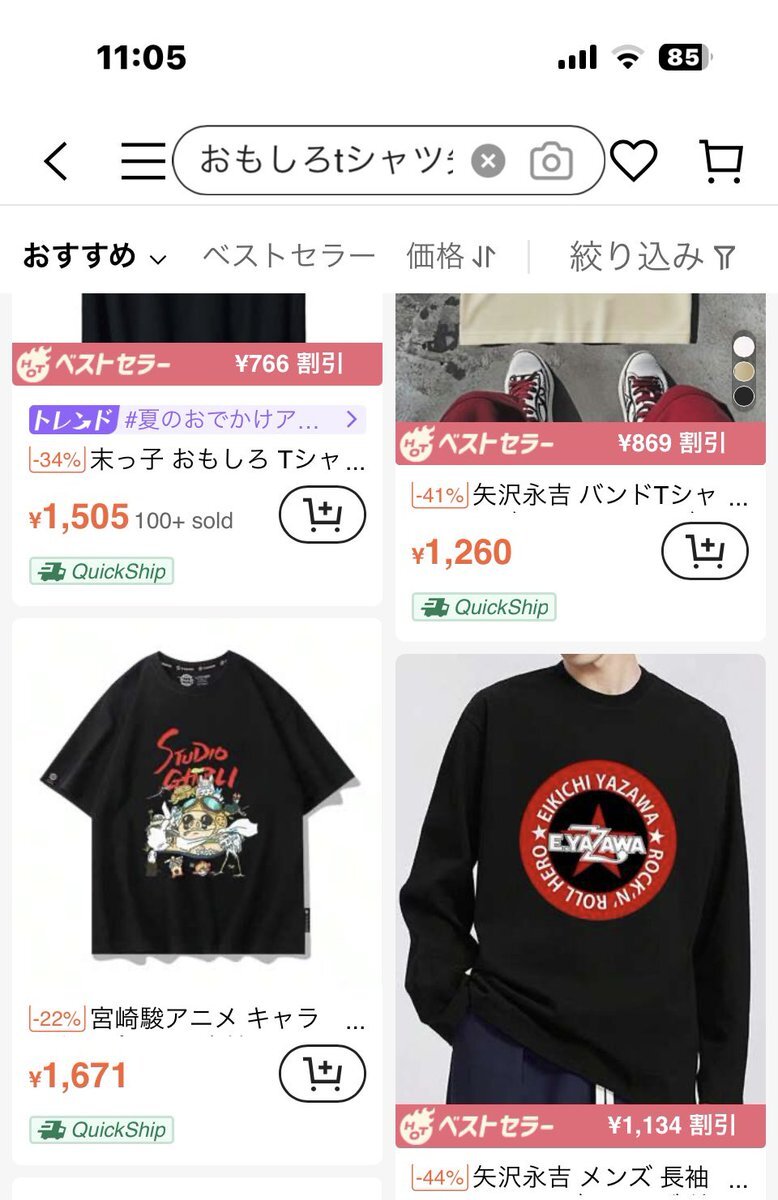Sort results by 価格
Screen dimensions: 778x1200
click(450, 257)
